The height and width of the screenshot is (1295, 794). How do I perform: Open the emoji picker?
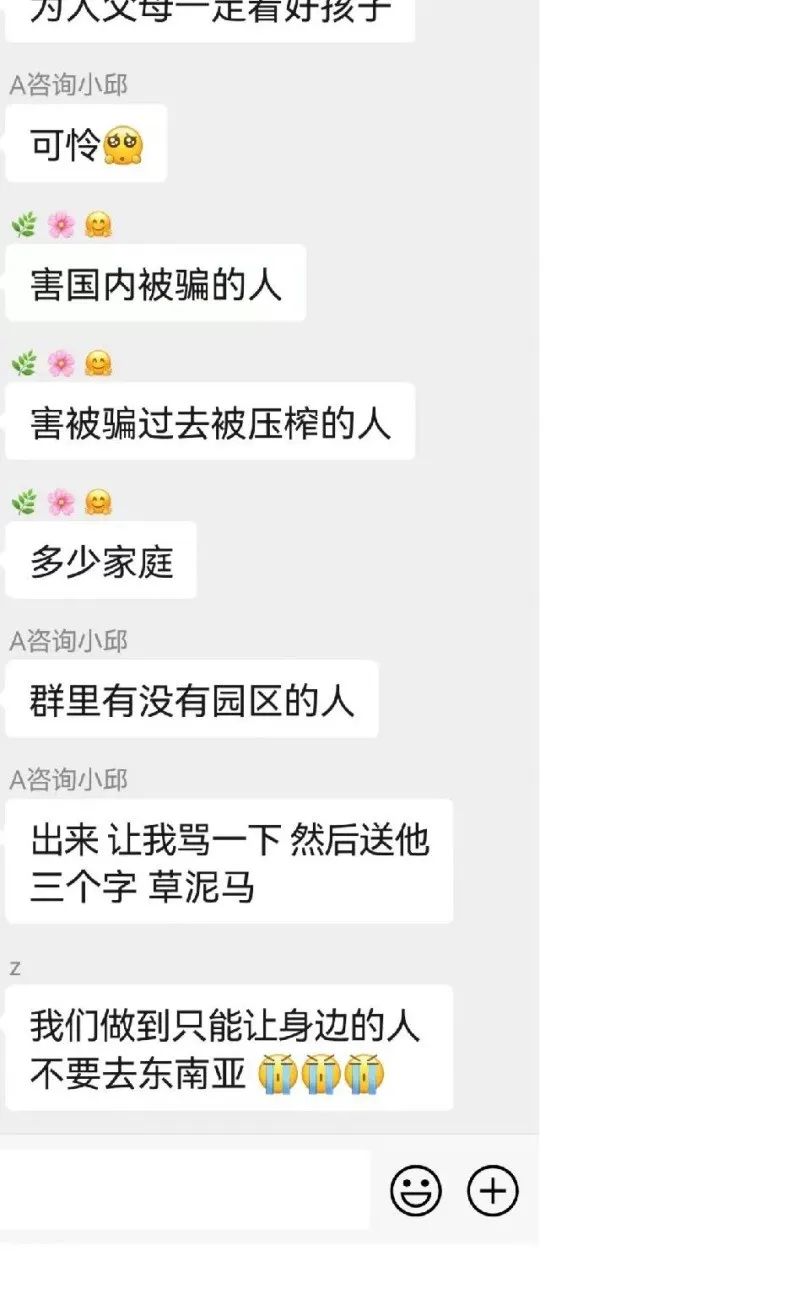click(415, 1191)
